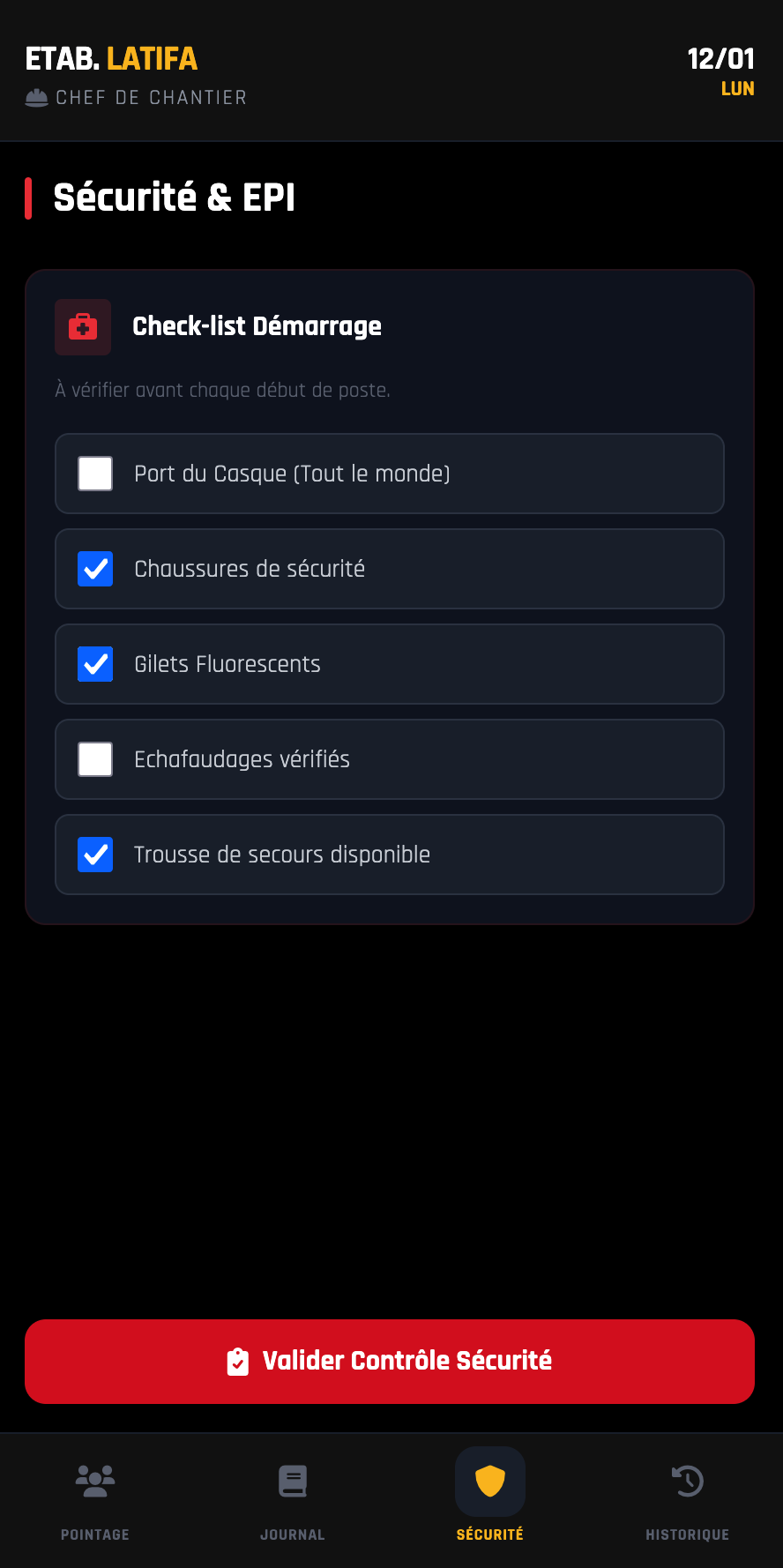Image resolution: width=783 pixels, height=1568 pixels.
Task: Click the first-aid kit icon
Action: [x=82, y=326]
